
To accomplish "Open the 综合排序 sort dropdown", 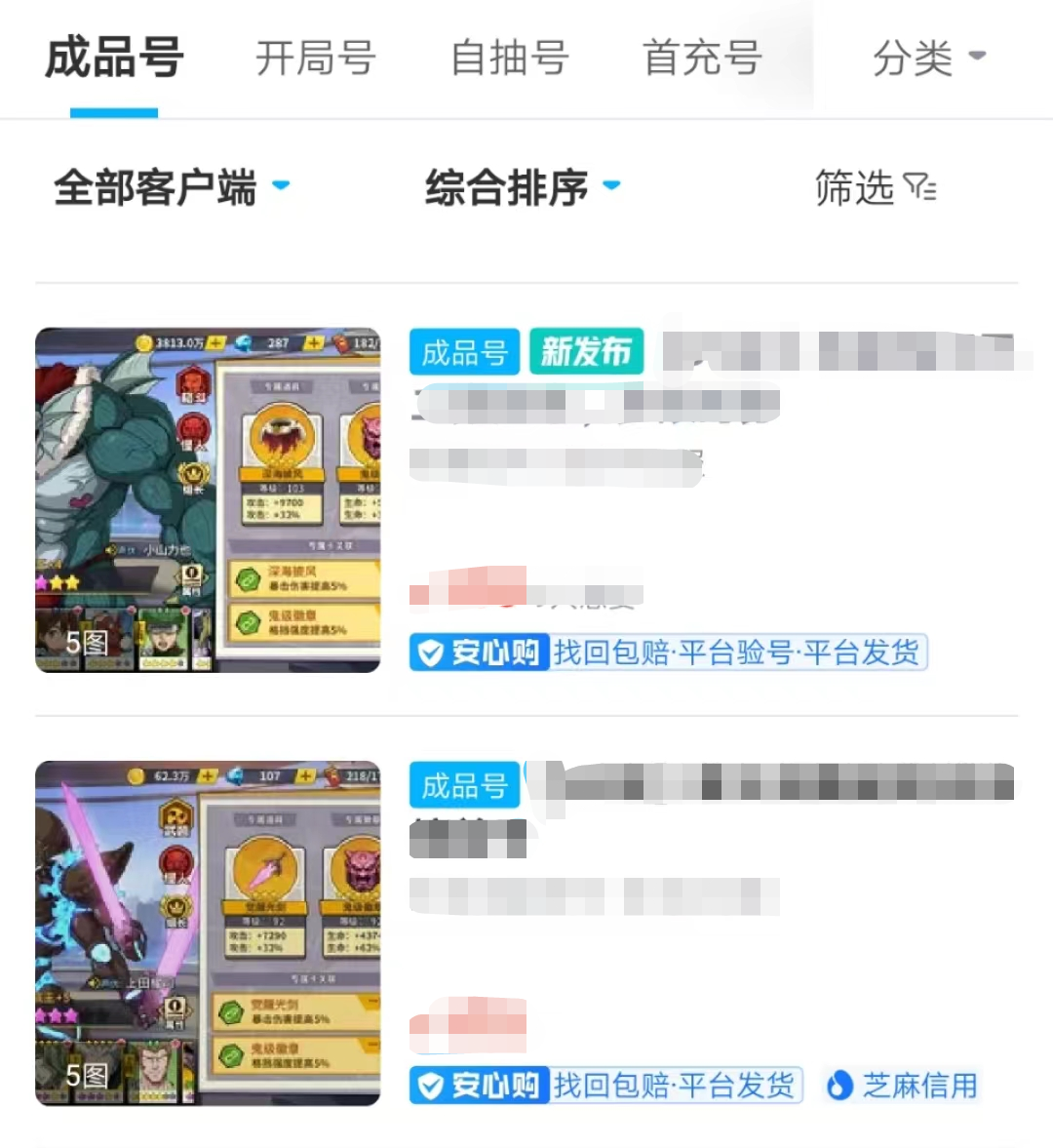I will 523,187.
